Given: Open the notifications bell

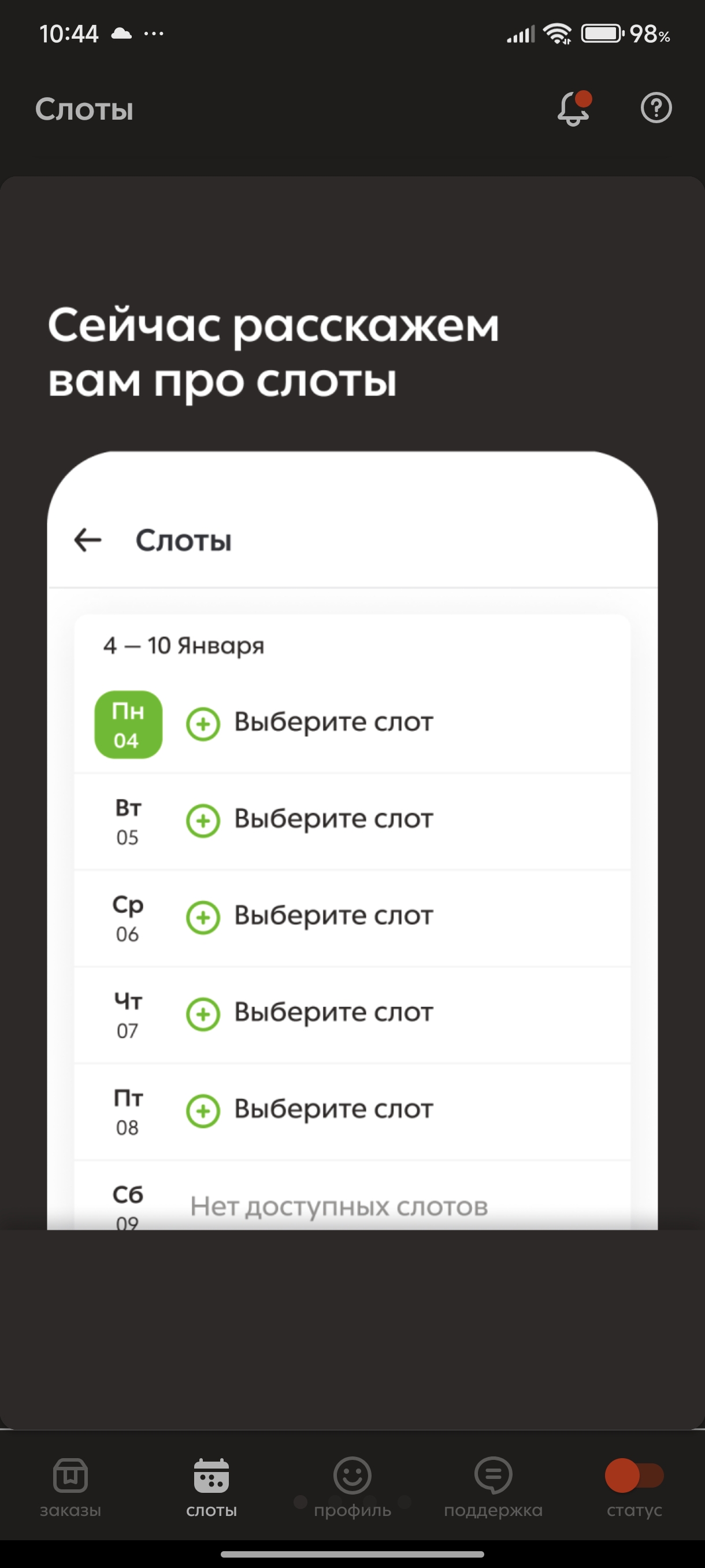Looking at the screenshot, I should coord(574,108).
